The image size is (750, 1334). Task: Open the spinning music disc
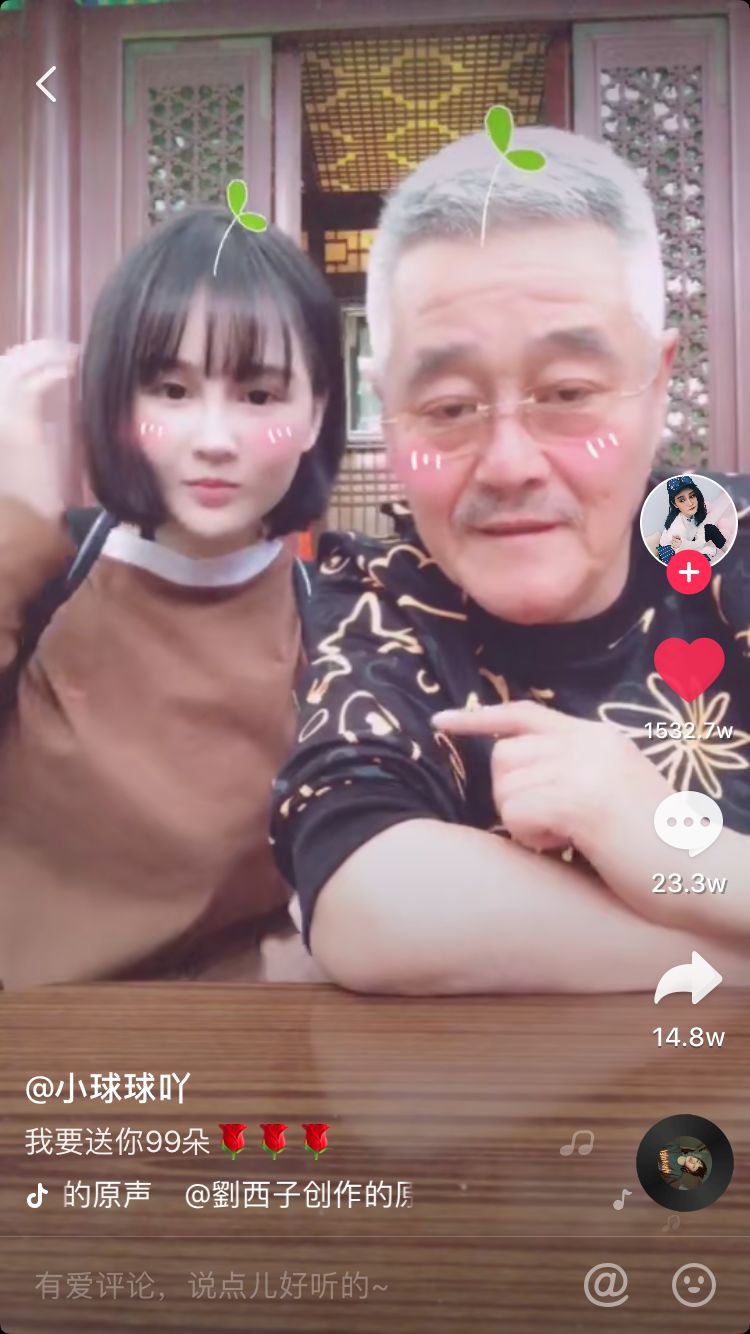tap(685, 1163)
